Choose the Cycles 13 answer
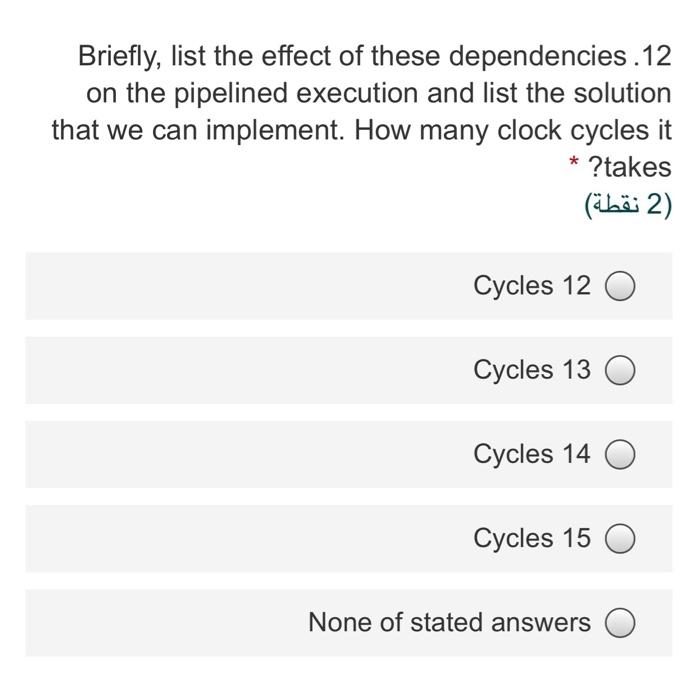 tap(621, 371)
